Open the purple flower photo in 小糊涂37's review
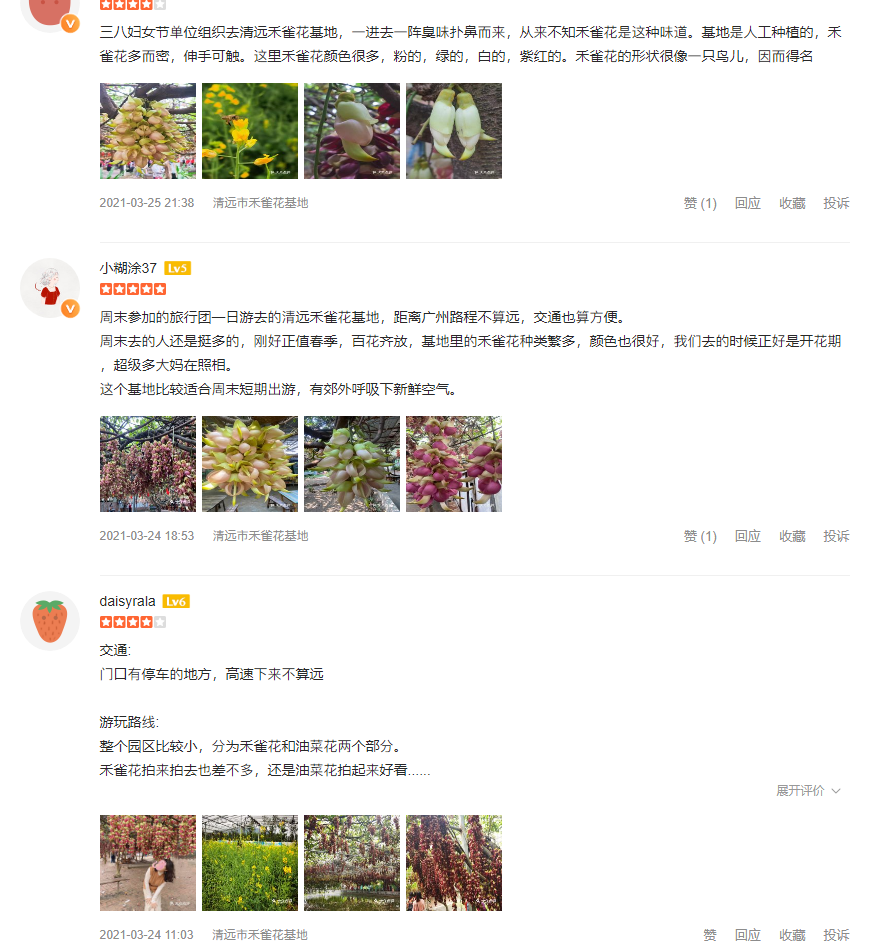 pyautogui.click(x=454, y=464)
